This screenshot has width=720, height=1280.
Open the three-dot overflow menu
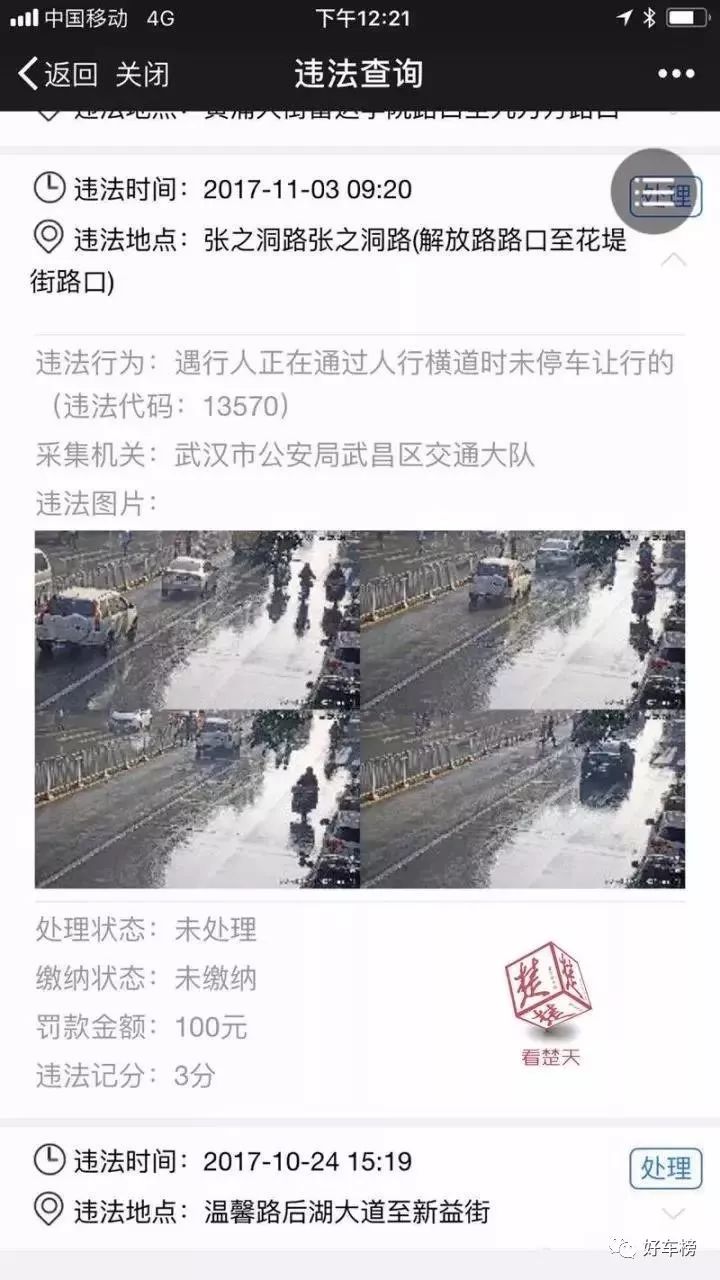(675, 74)
